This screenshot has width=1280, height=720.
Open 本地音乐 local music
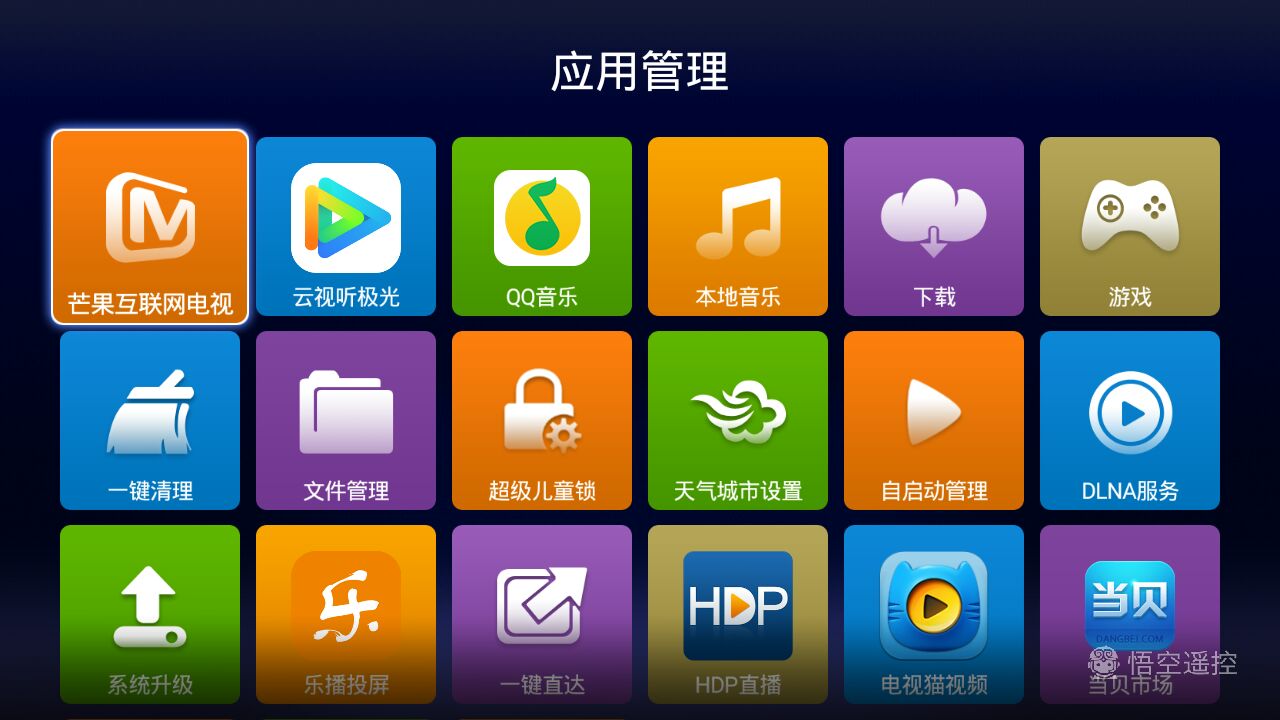pos(738,227)
